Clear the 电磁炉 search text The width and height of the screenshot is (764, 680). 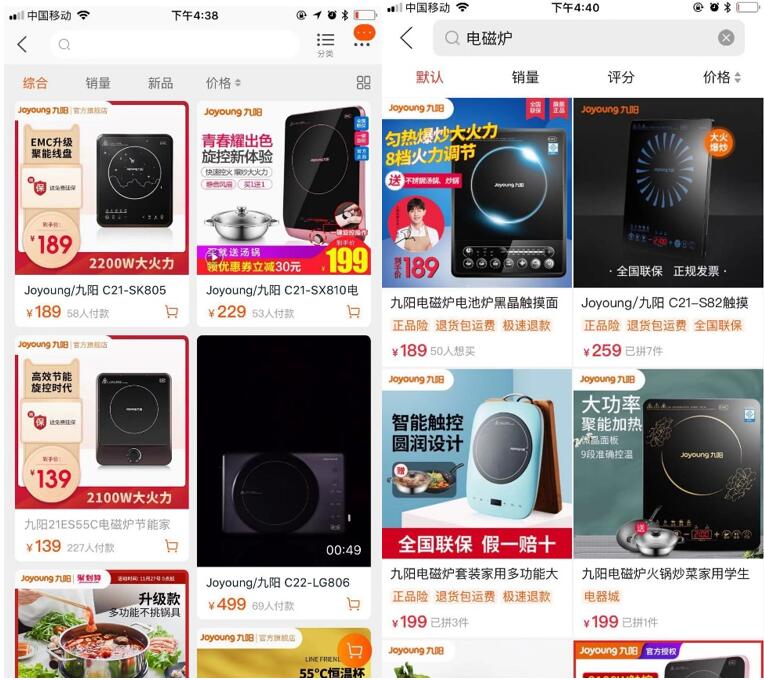point(726,38)
